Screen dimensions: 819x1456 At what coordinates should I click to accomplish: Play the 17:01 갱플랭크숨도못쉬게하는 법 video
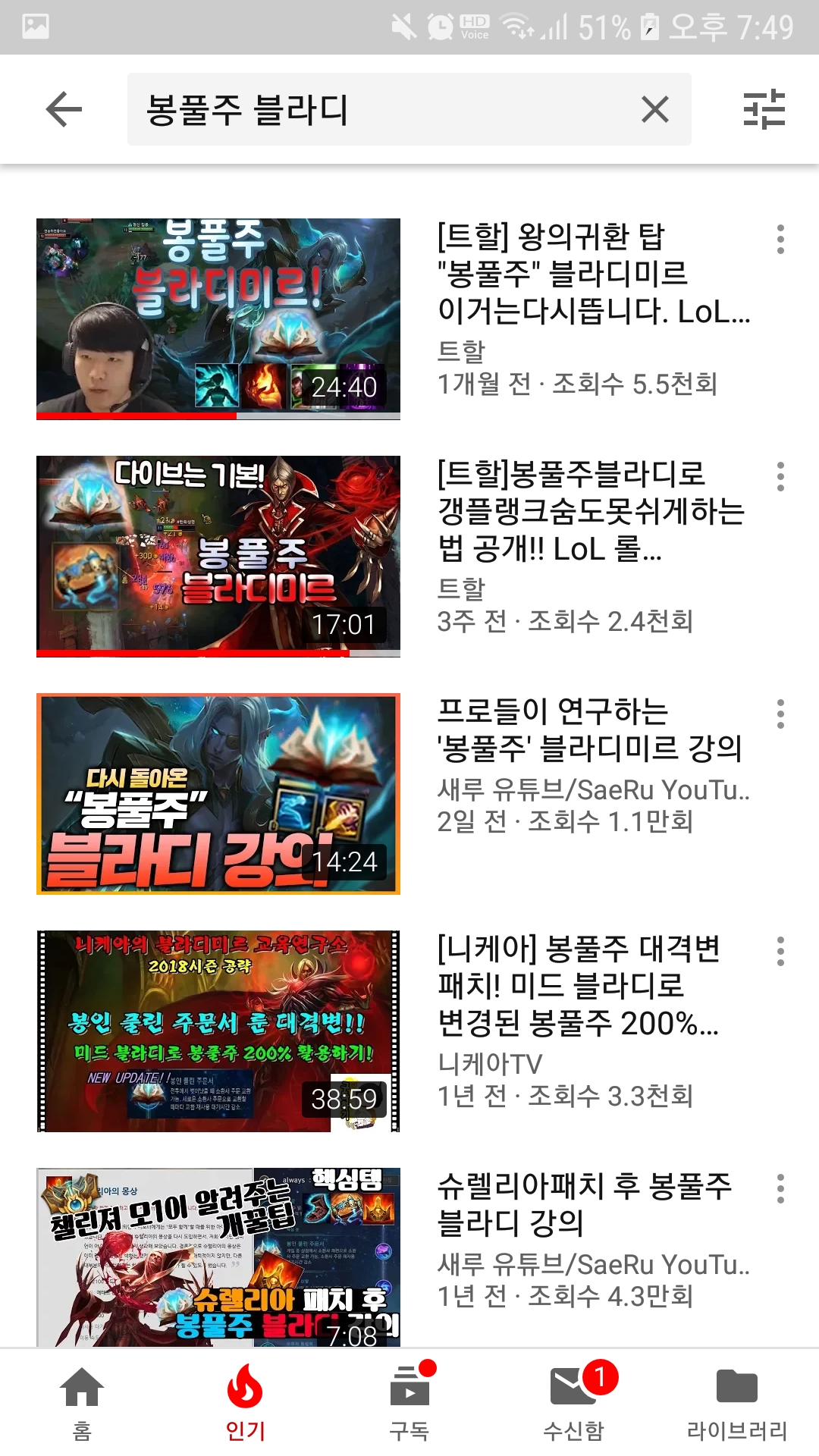[x=218, y=556]
